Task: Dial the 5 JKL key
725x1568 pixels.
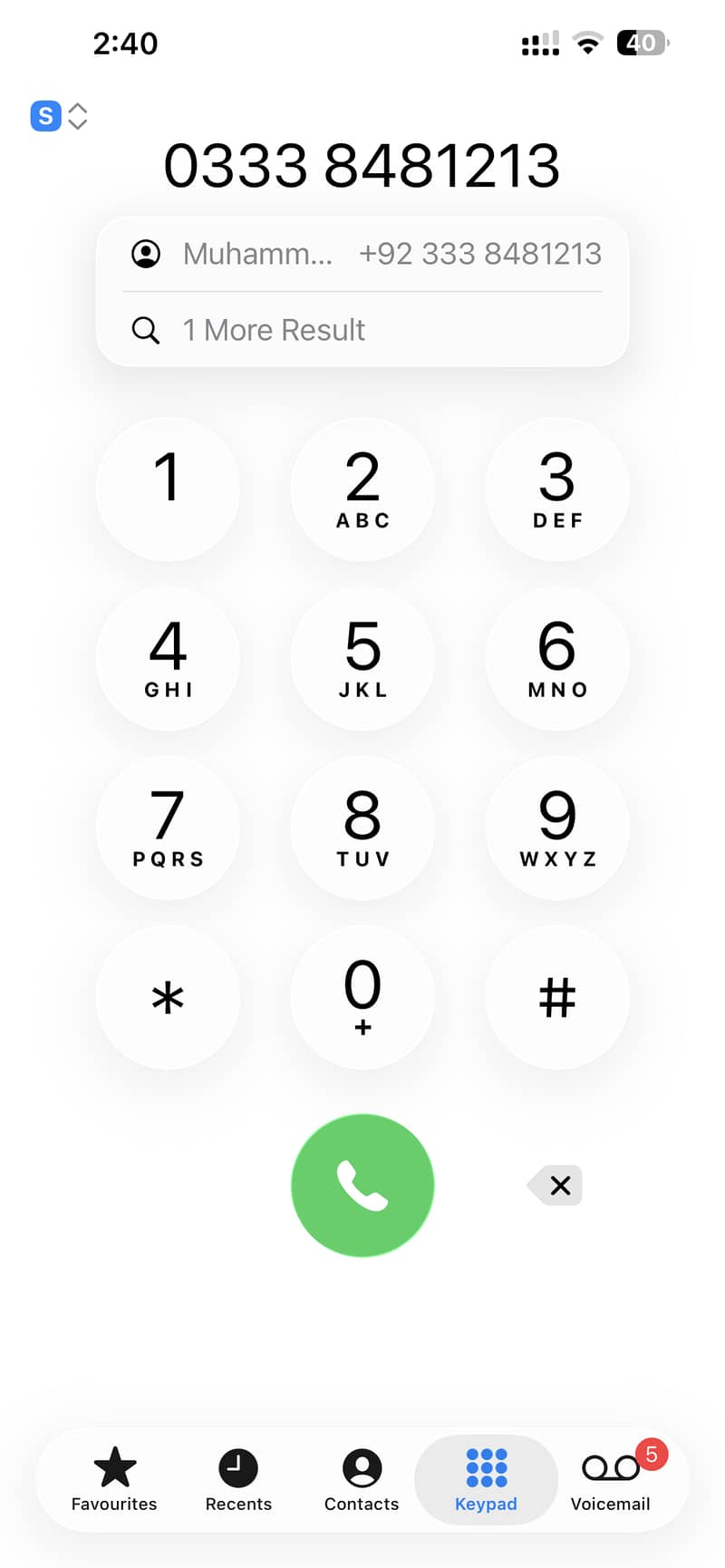Action: [x=362, y=659]
